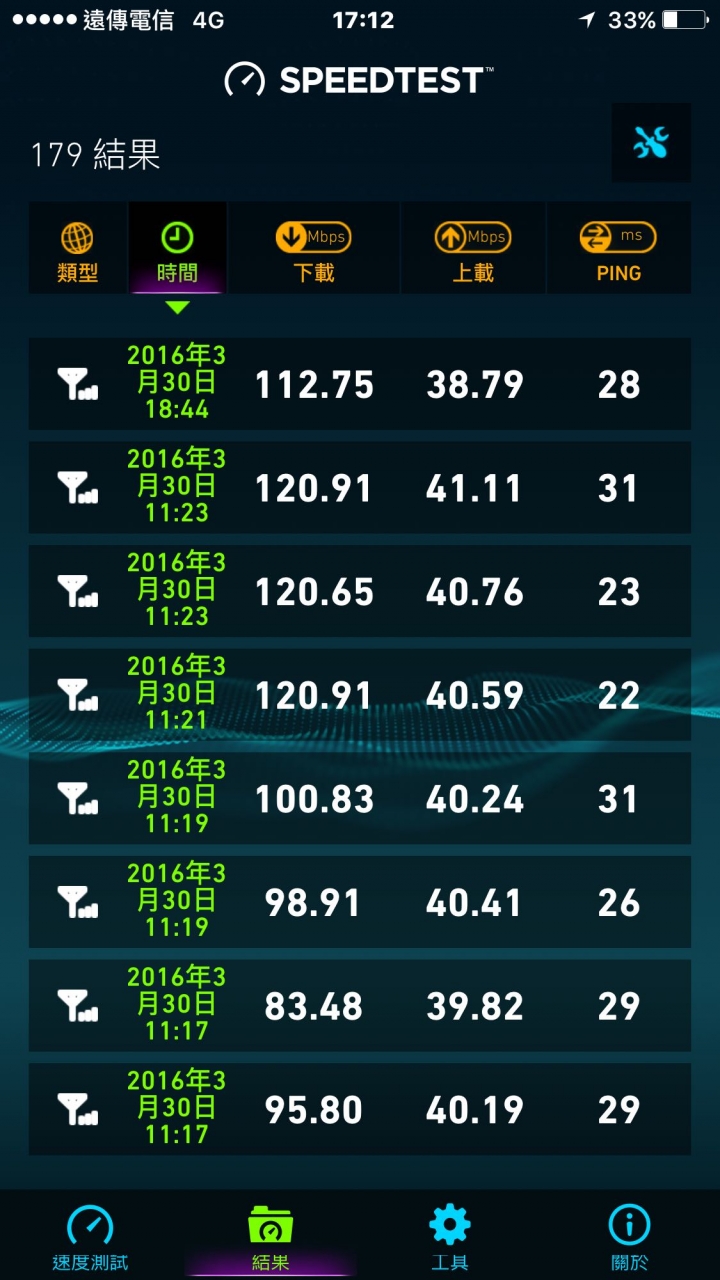Open the result with 95.80 download
Image resolution: width=720 pixels, height=1280 pixels.
pos(360,1109)
